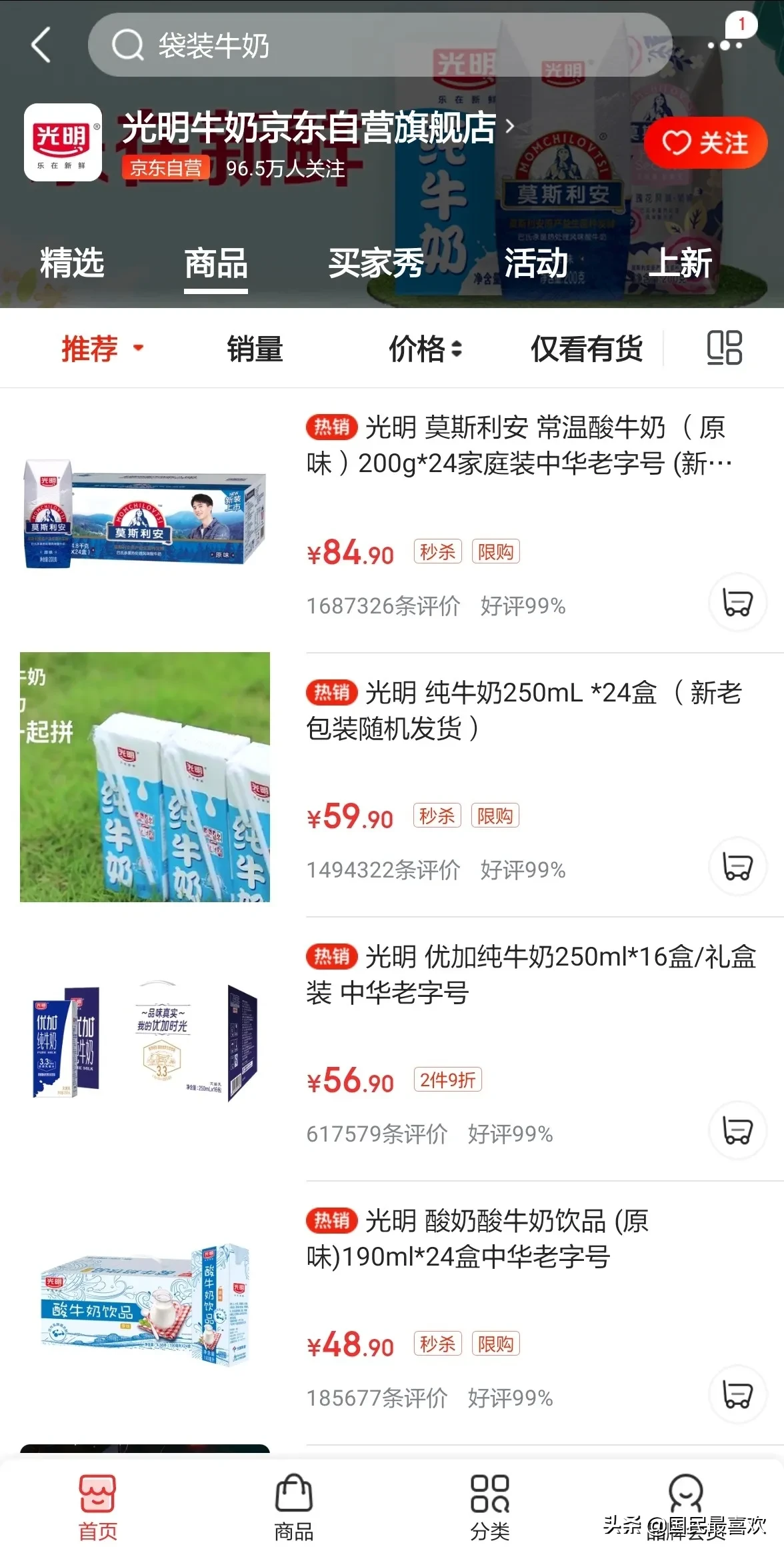Sort products by 价格
Viewport: 784px width, 1553px height.
click(x=425, y=348)
